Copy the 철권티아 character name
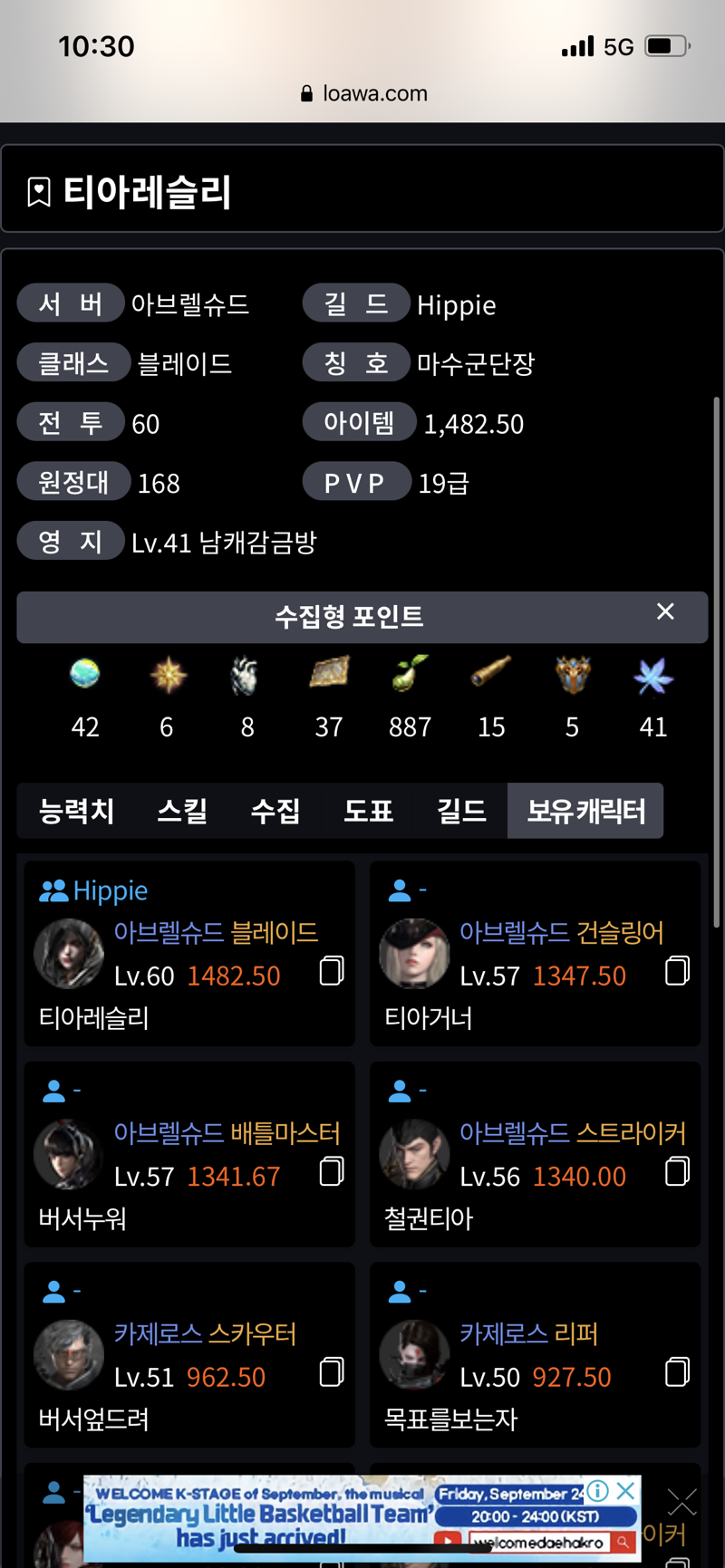The image size is (725, 1568). click(x=677, y=1172)
